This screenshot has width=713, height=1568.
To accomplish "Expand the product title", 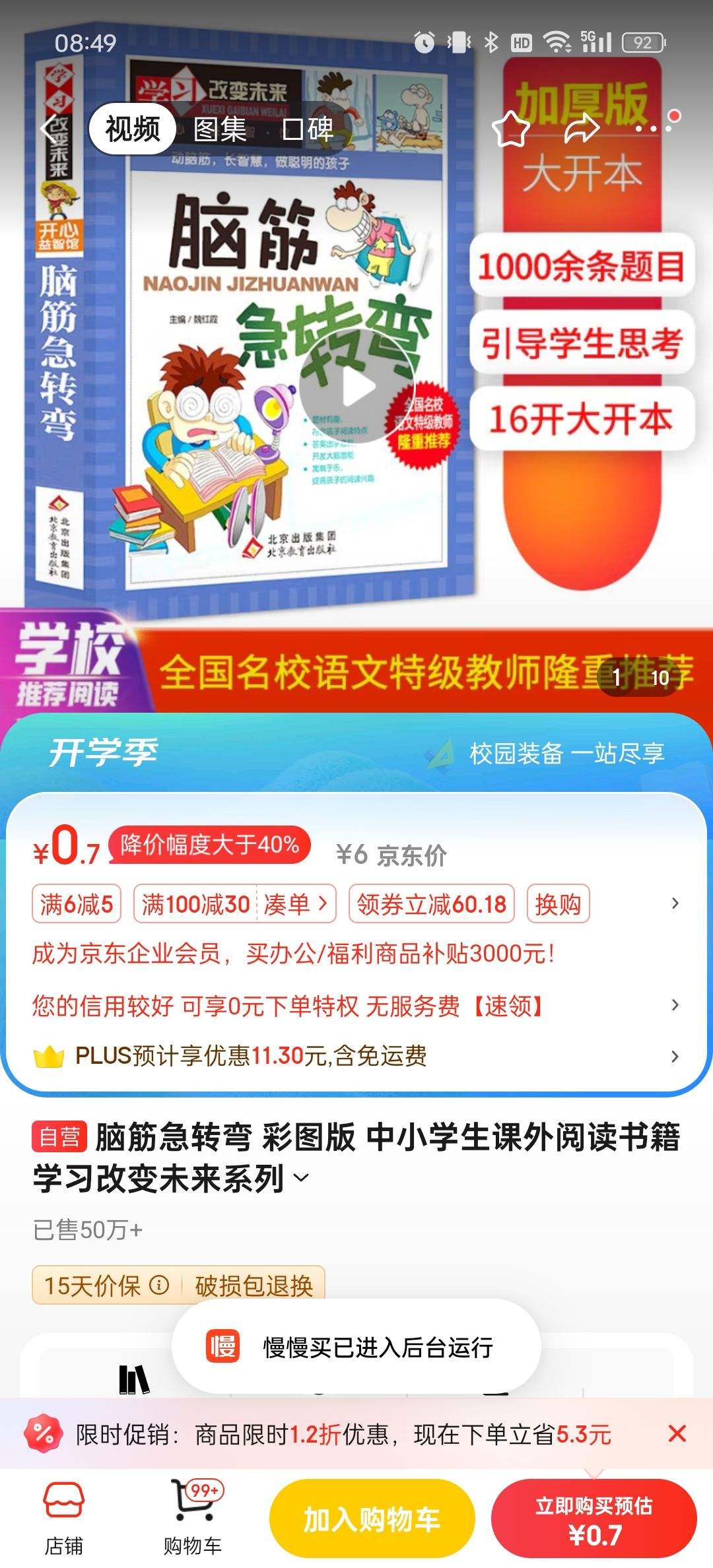I will pyautogui.click(x=301, y=1178).
